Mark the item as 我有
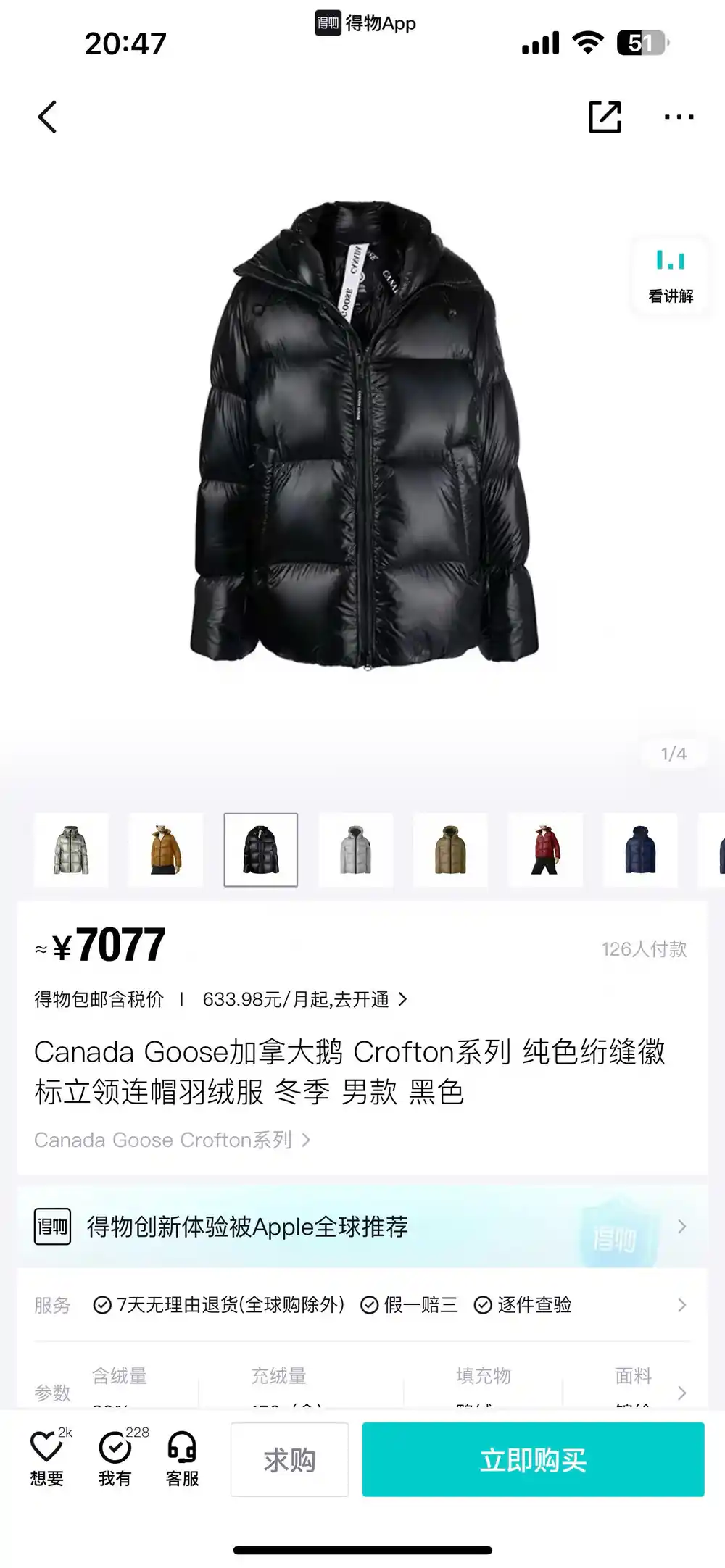The height and width of the screenshot is (1568, 725). click(115, 1459)
